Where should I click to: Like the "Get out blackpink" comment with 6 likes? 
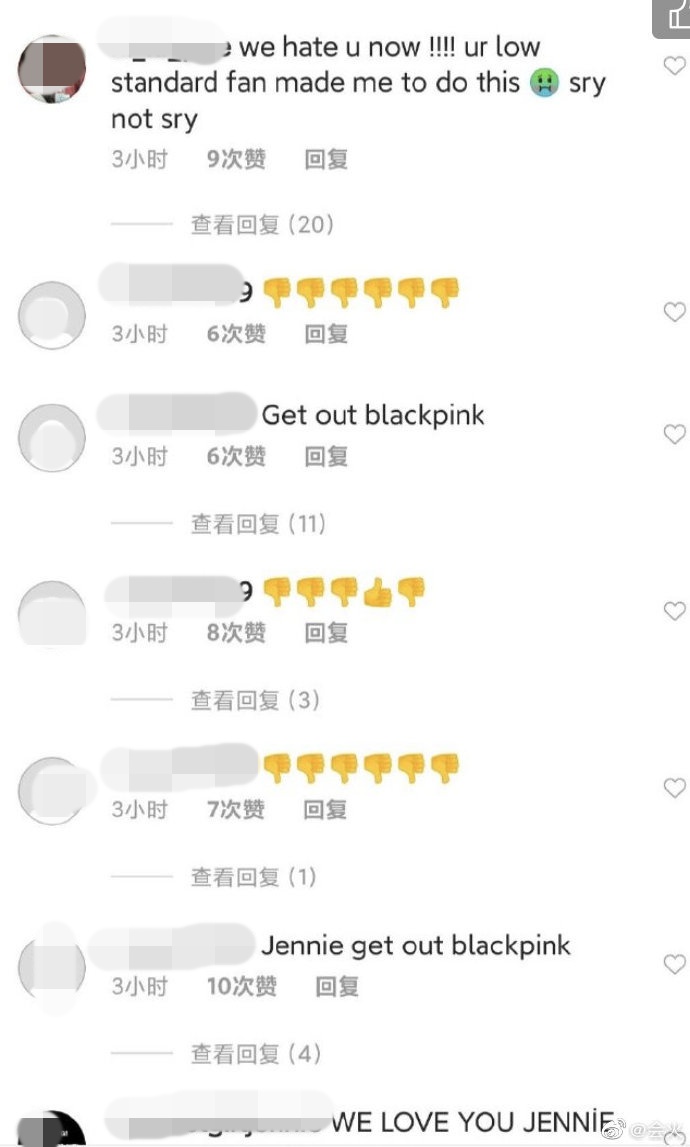(x=675, y=434)
